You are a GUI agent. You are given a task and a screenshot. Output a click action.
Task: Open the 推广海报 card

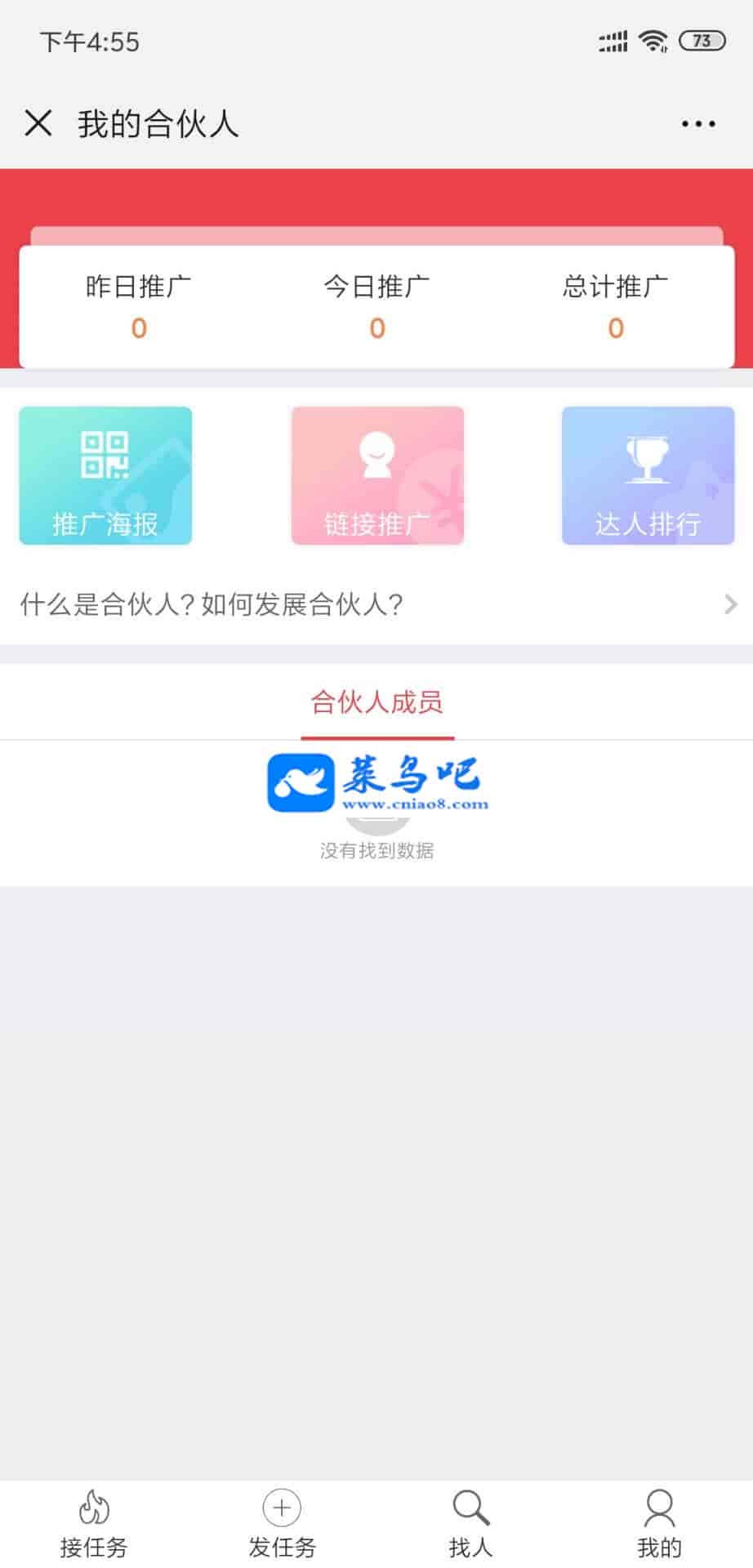tap(105, 475)
